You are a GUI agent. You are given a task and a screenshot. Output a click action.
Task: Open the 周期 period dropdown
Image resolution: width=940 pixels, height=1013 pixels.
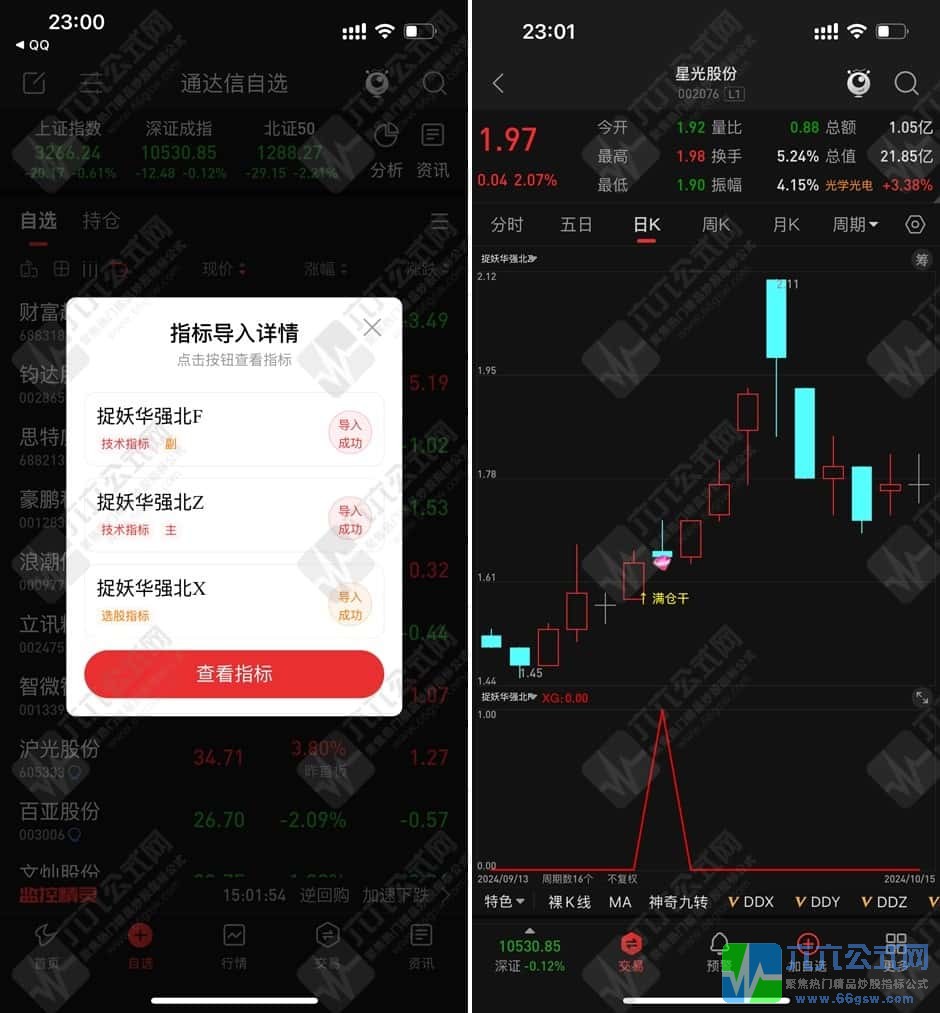click(855, 225)
